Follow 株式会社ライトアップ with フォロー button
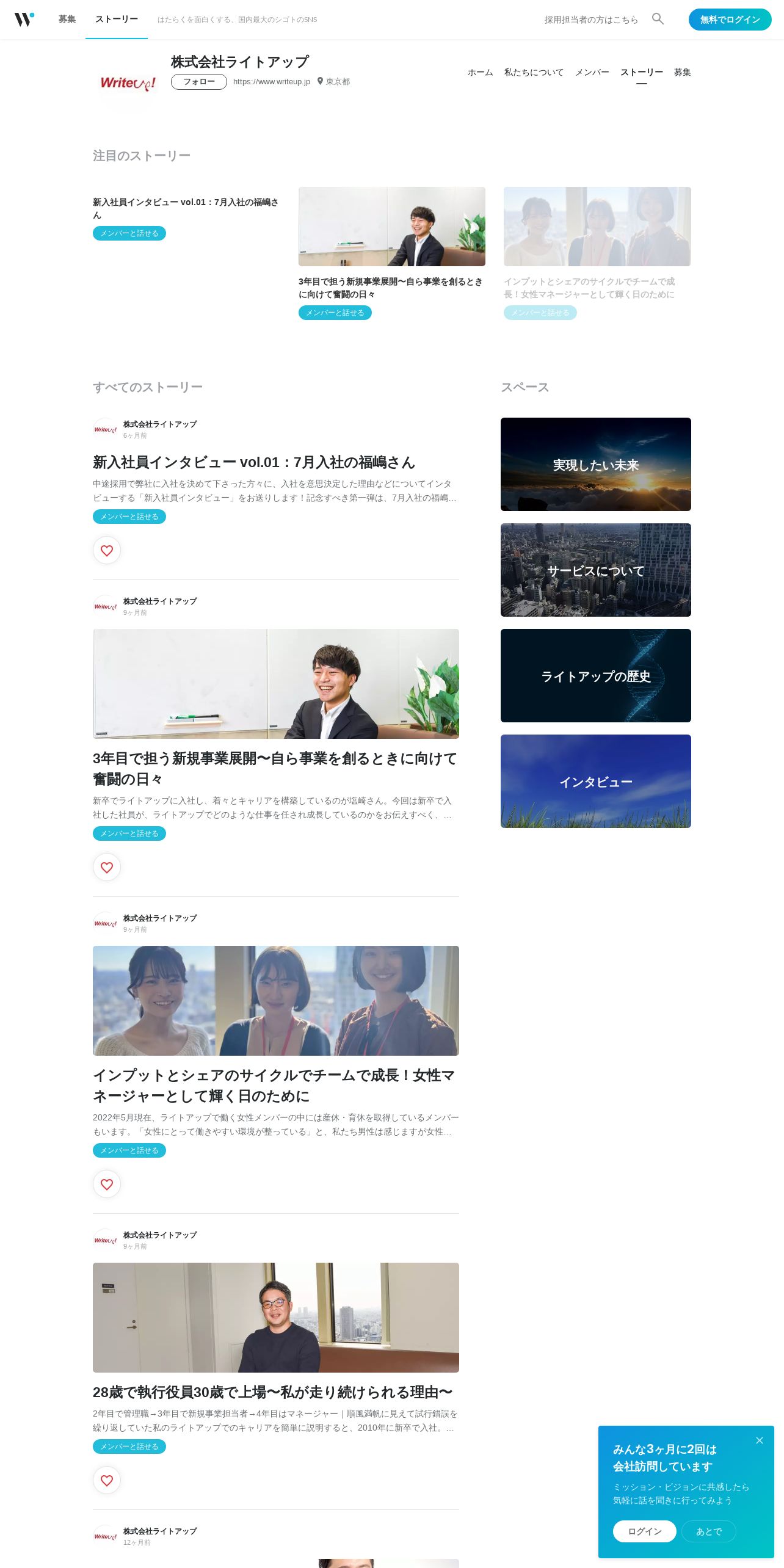This screenshot has height=1568, width=784. (x=199, y=82)
